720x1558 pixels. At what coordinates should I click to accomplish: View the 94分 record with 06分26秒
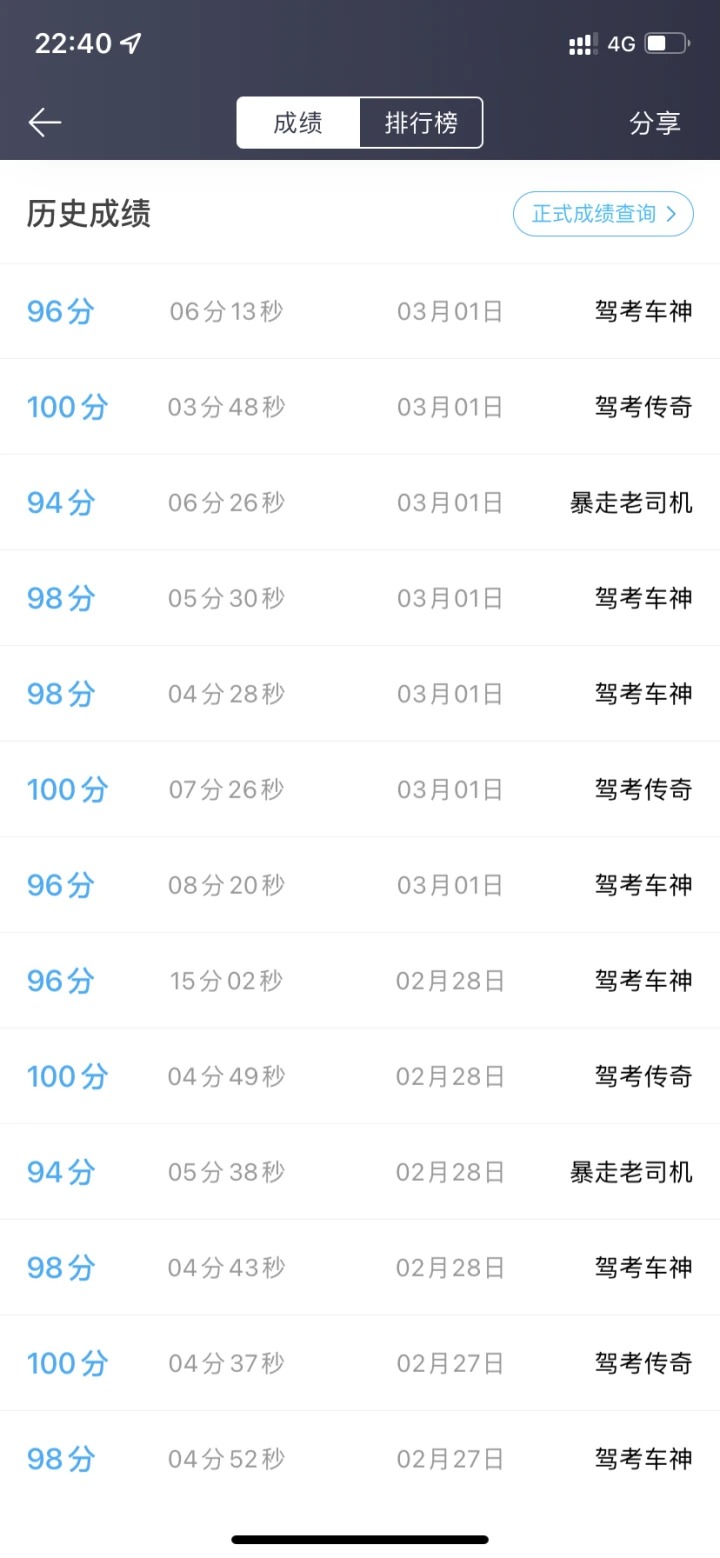tap(360, 502)
